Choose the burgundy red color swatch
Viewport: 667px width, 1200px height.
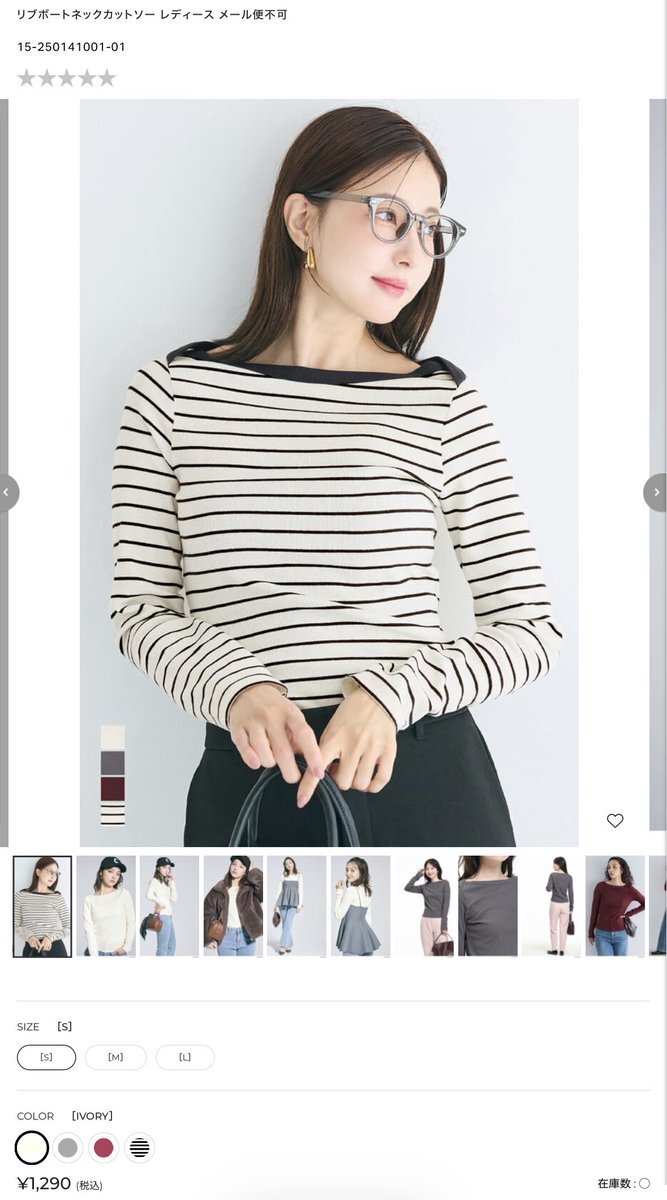[104, 1147]
